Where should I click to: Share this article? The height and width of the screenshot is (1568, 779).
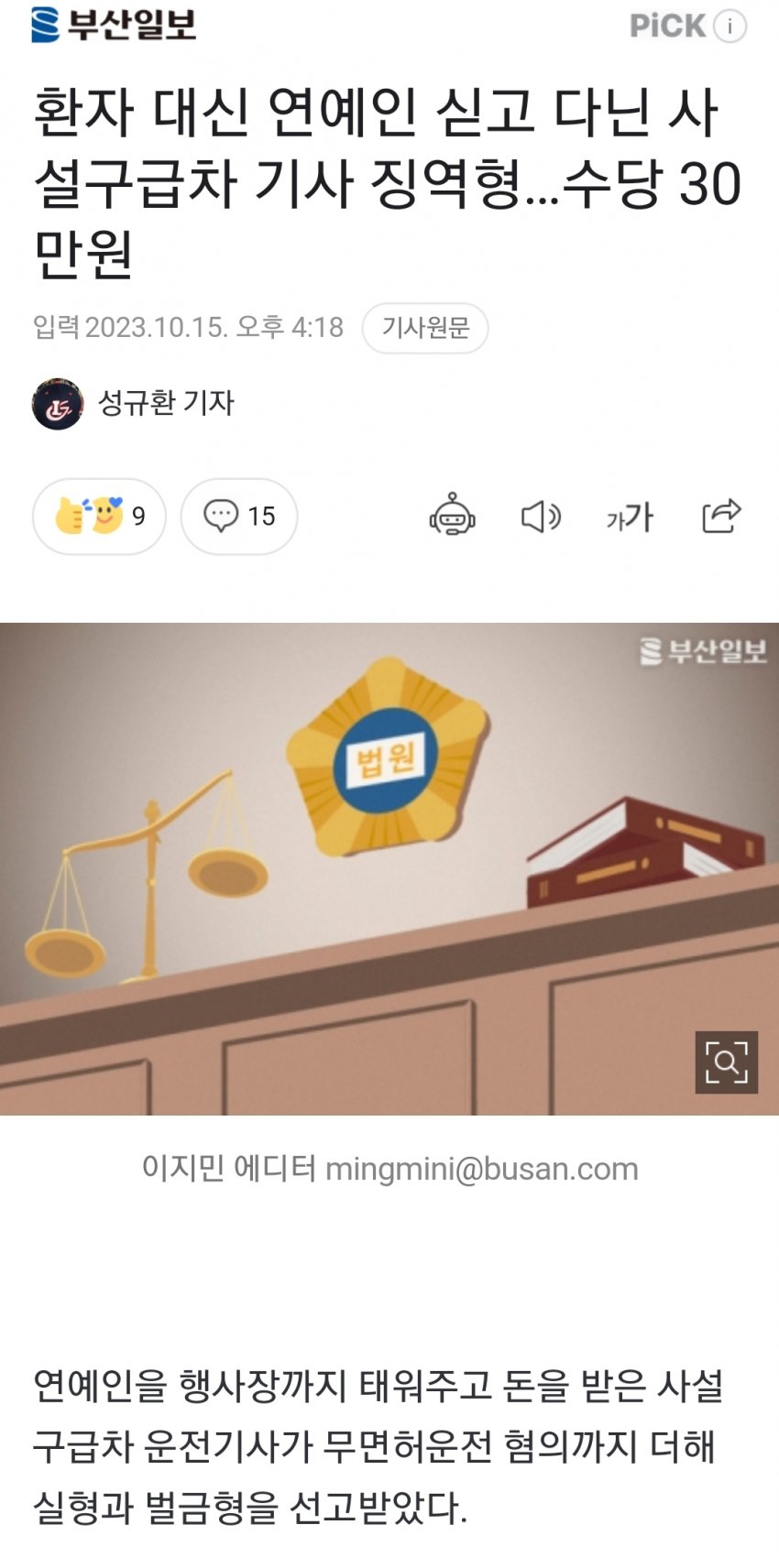(x=720, y=517)
